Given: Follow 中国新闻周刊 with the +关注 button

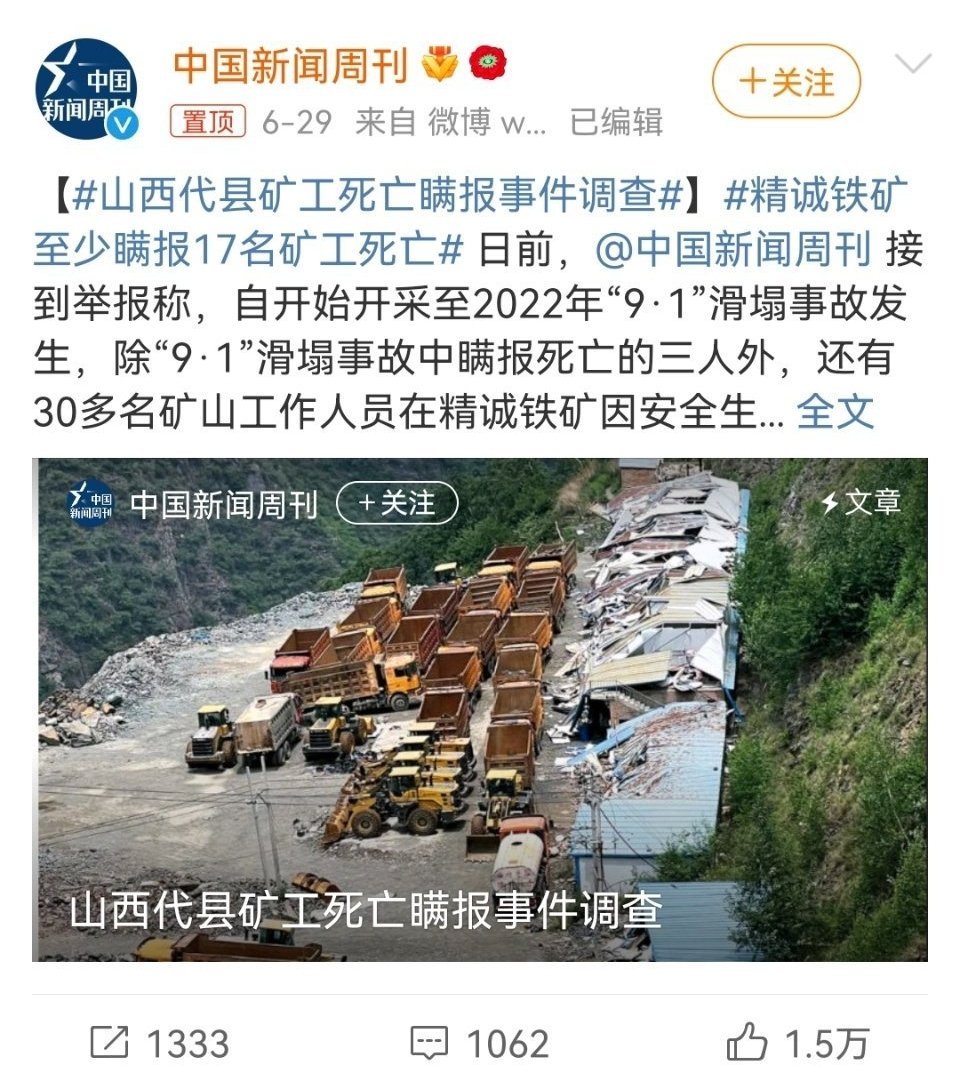Looking at the screenshot, I should pos(786,82).
